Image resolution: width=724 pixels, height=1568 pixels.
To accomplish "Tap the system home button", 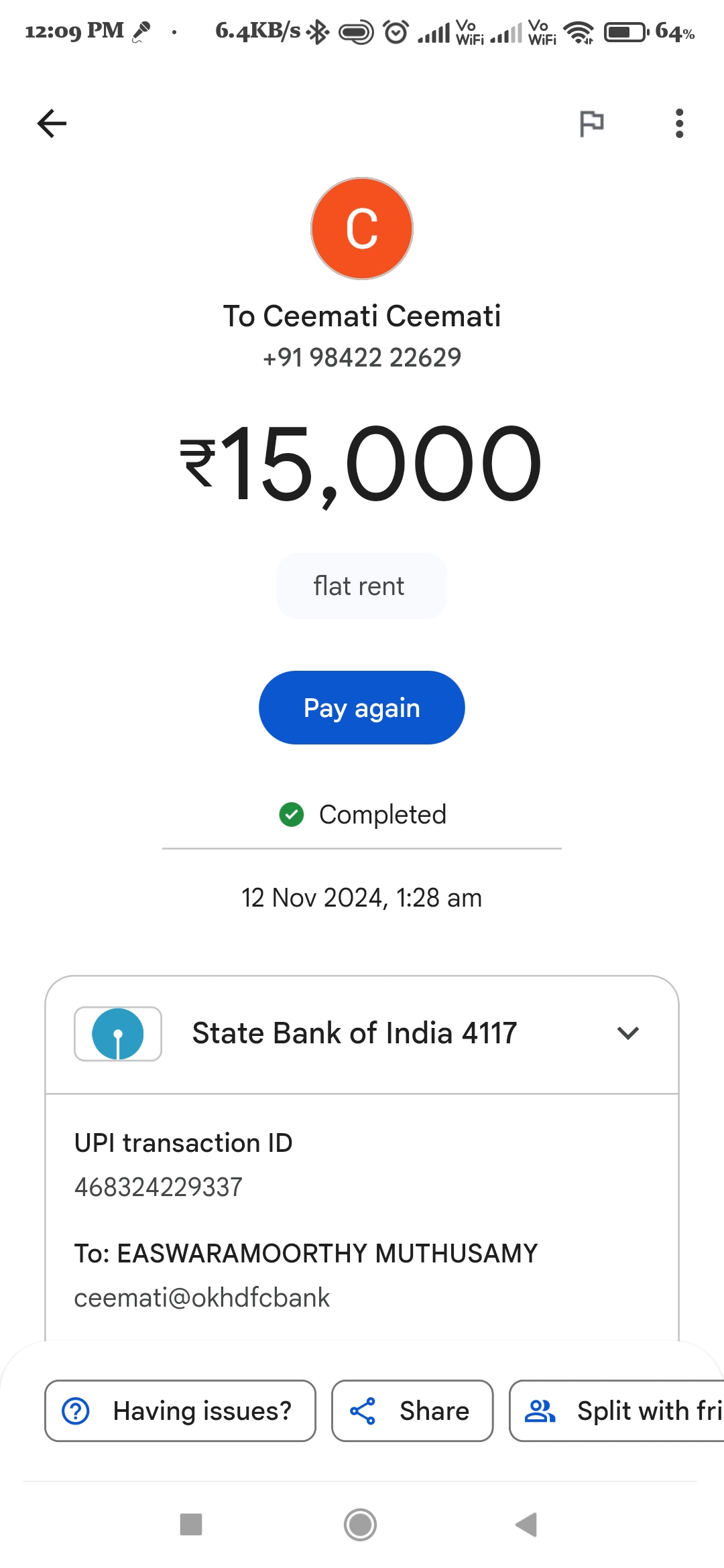I will click(x=361, y=1524).
